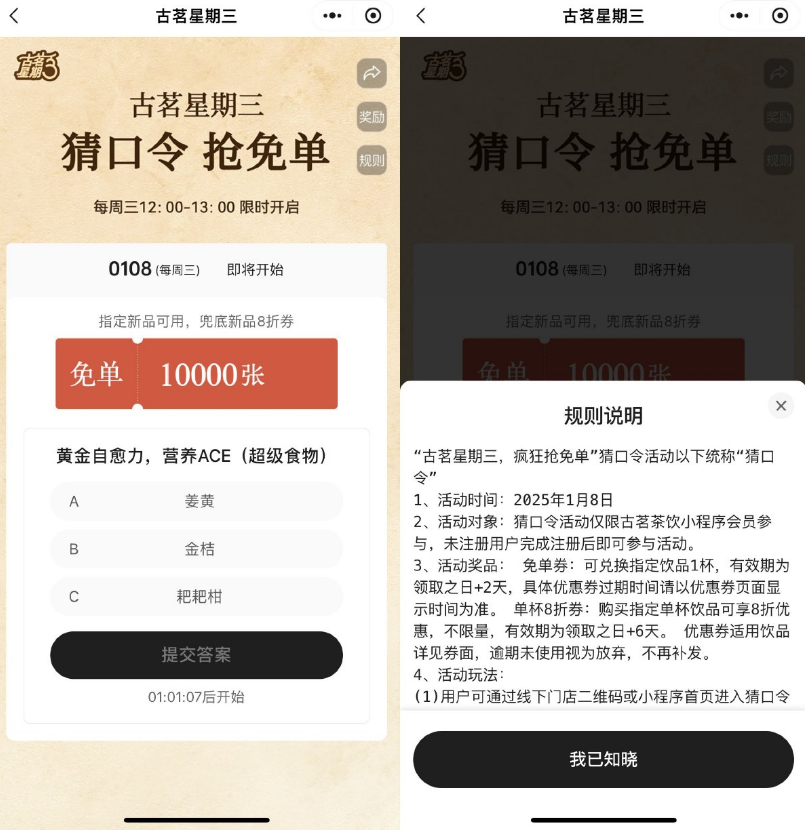This screenshot has height=831, width=805.
Task: Pick option C 耙耙柑
Action: [196, 597]
